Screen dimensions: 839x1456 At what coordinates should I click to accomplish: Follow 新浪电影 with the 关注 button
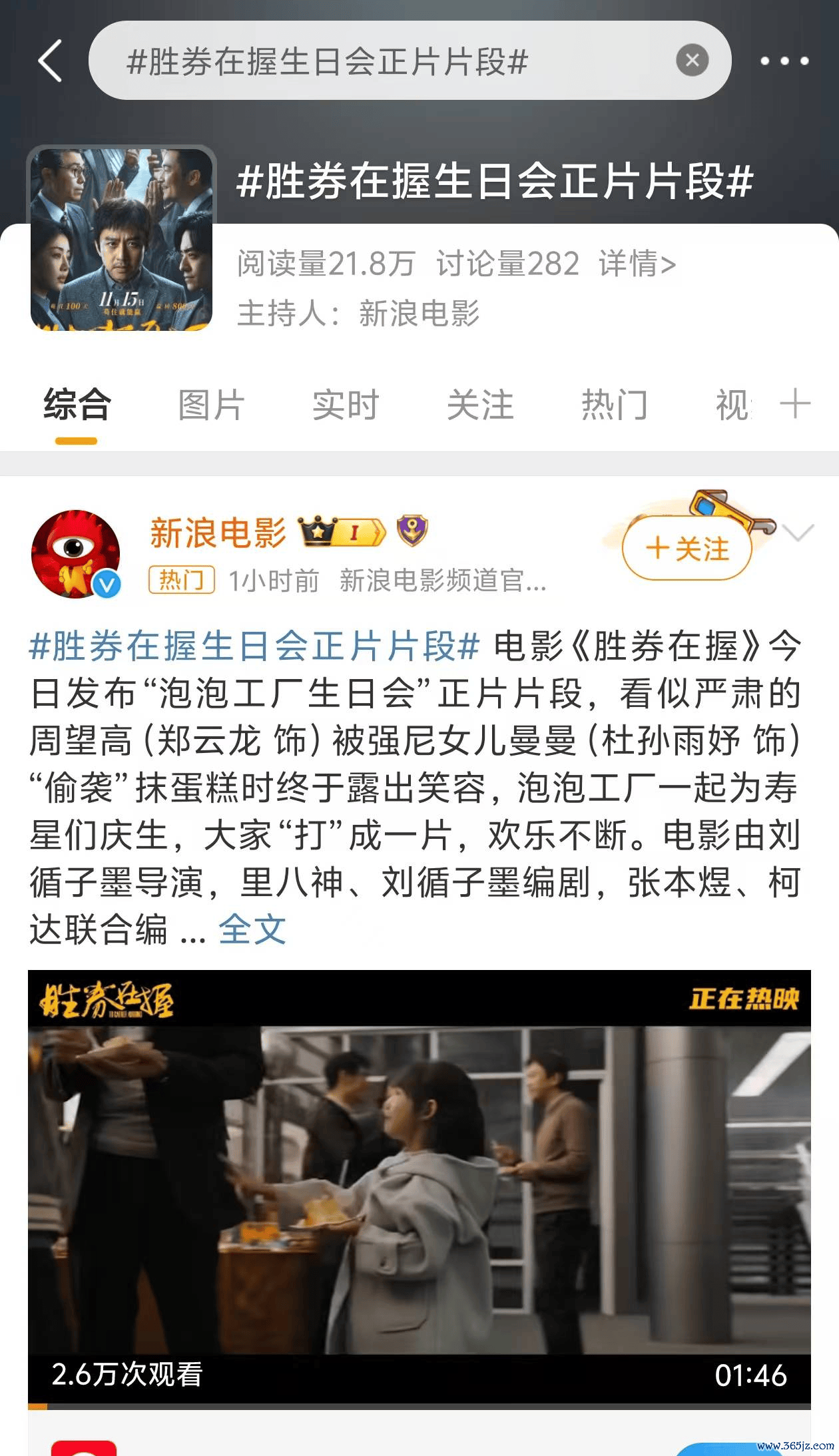coord(688,549)
